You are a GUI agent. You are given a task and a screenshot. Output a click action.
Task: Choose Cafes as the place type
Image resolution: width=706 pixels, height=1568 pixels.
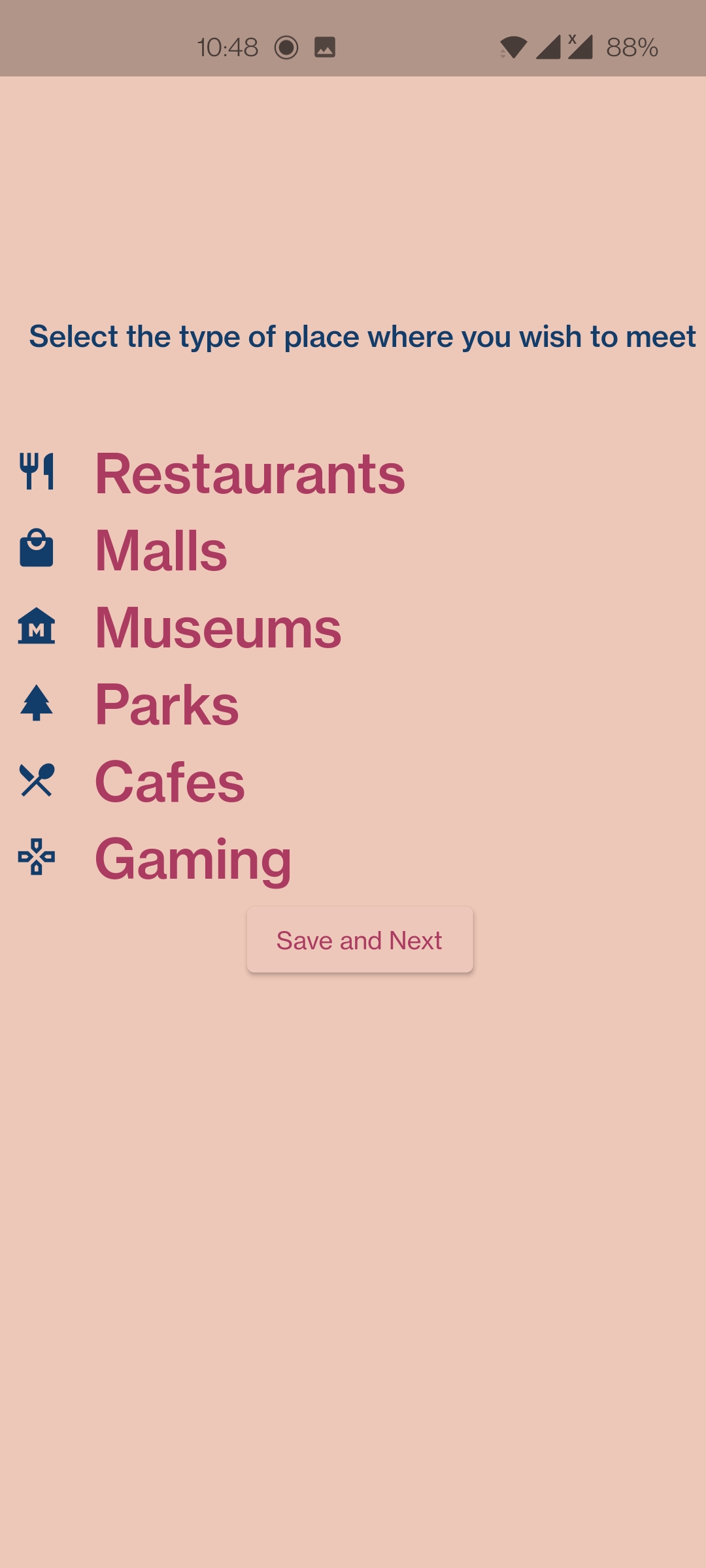tap(170, 782)
